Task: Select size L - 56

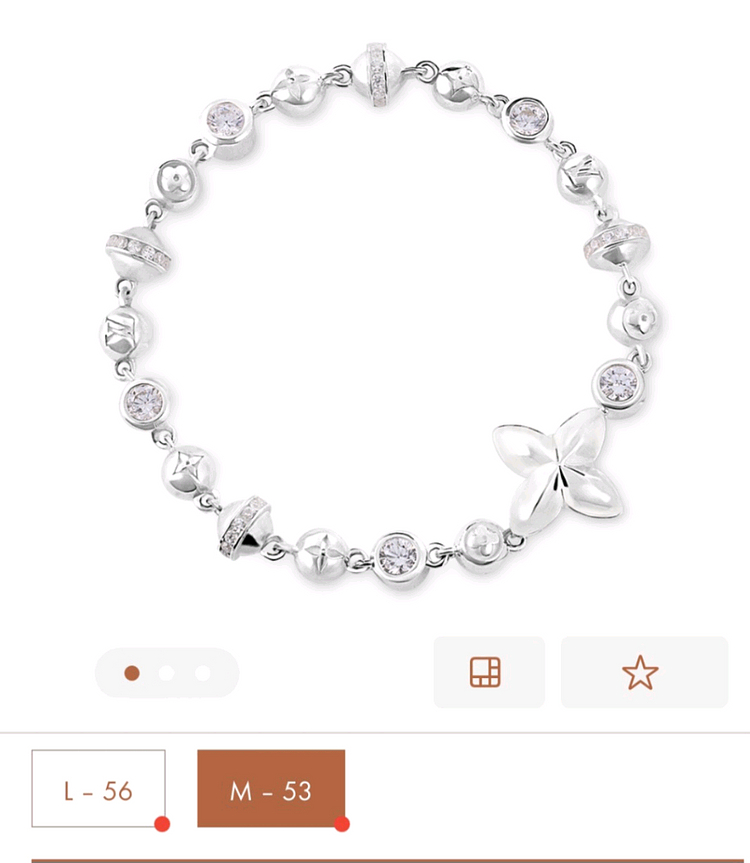Action: click(x=98, y=789)
